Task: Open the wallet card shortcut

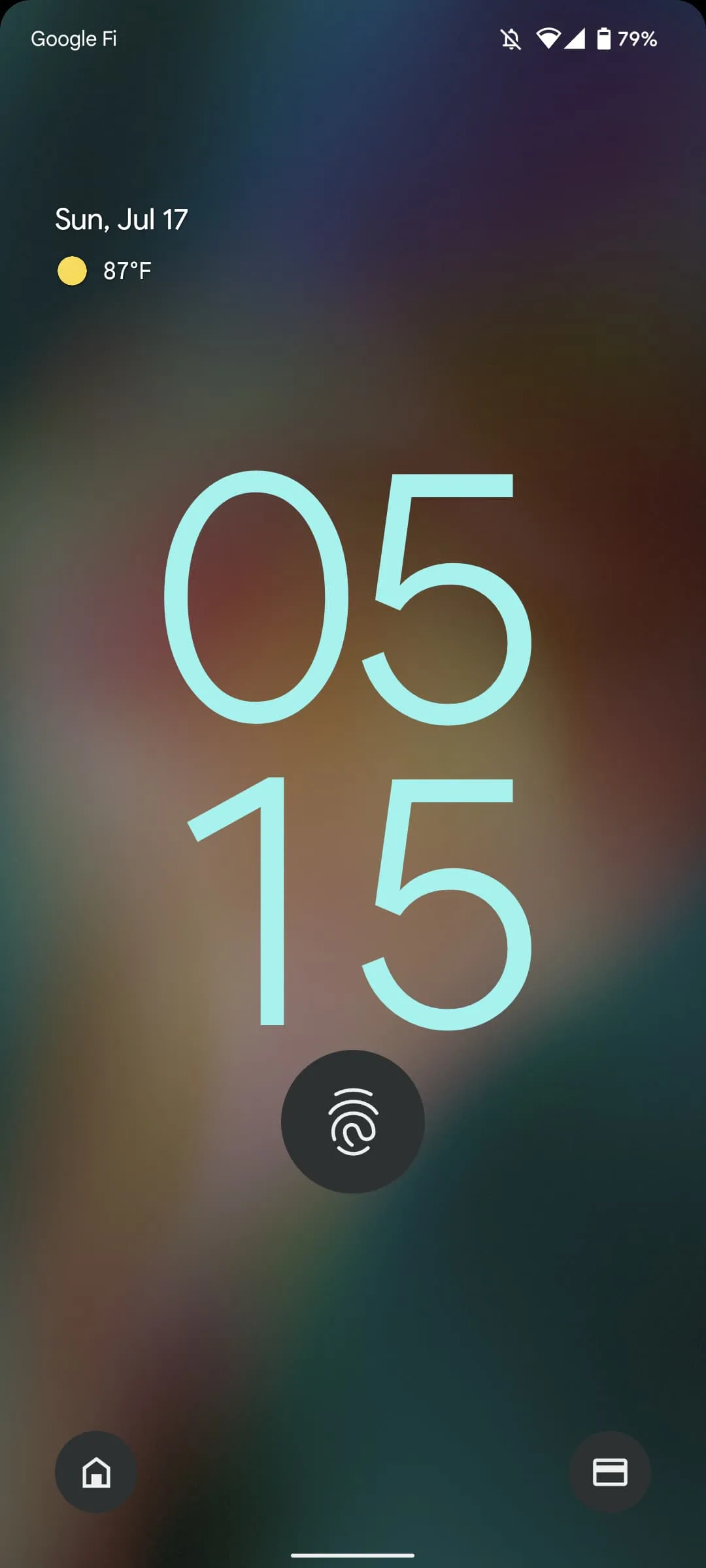Action: pos(609,1472)
